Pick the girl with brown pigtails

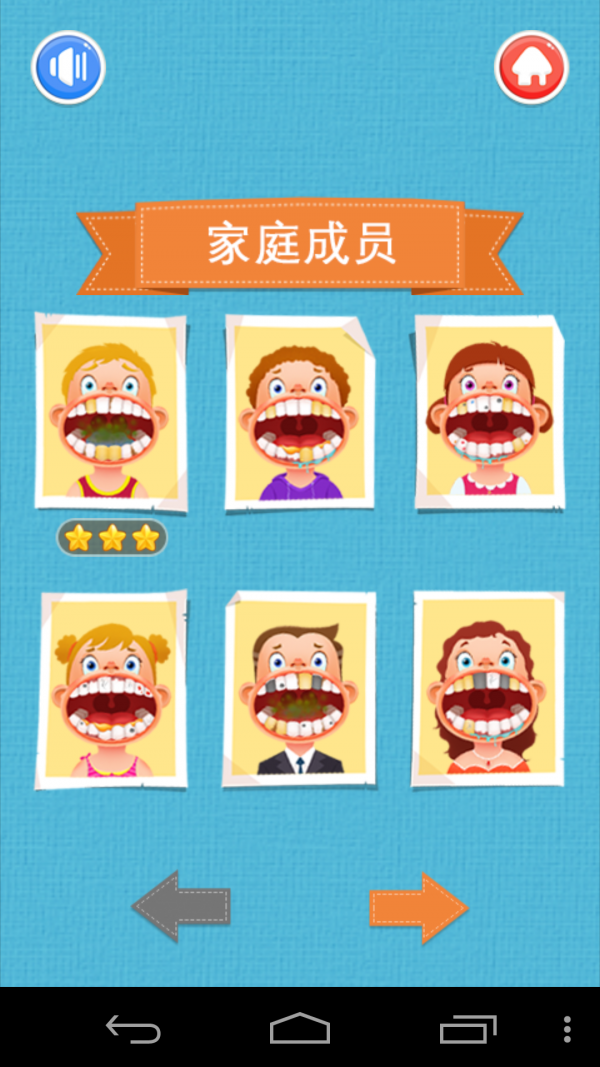(489, 412)
